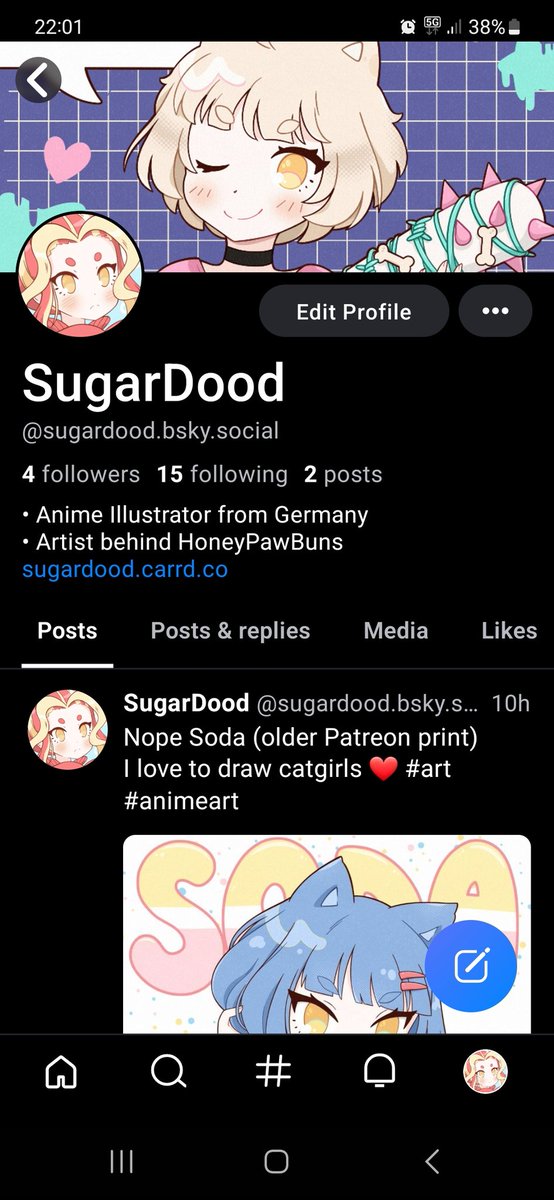Open the feeds hashtag tab
The width and height of the screenshot is (554, 1200).
273,1072
